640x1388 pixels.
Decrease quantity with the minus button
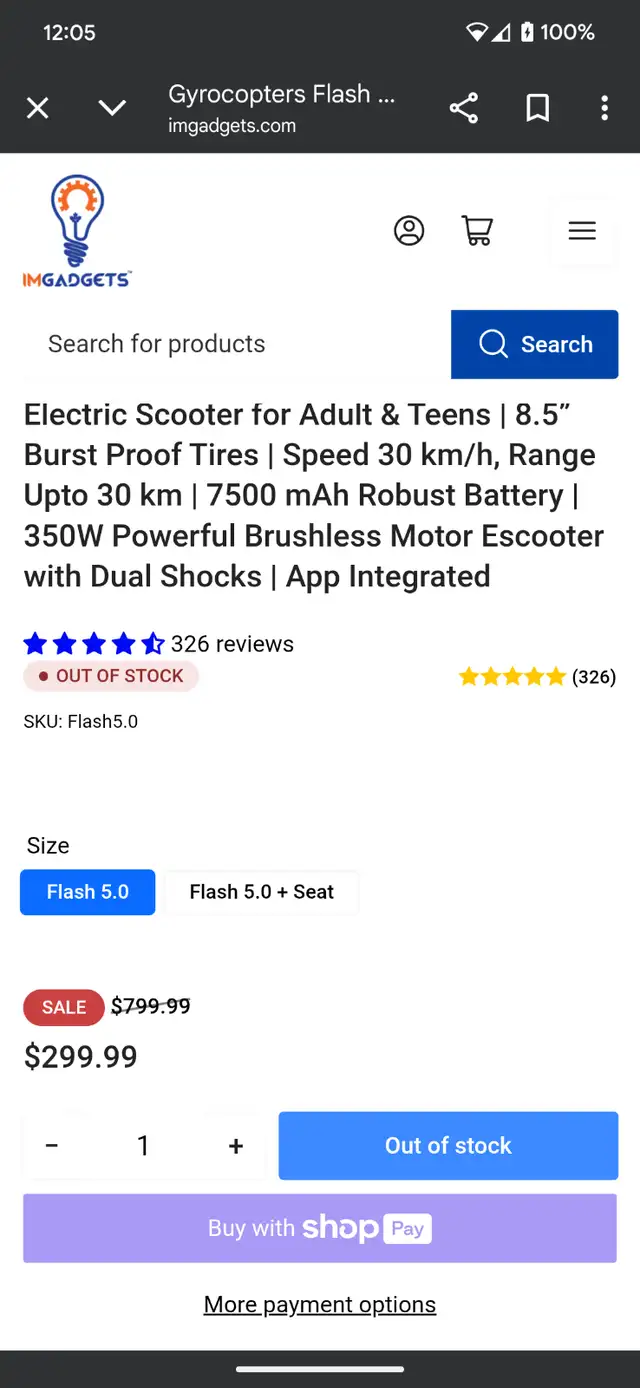click(52, 1146)
